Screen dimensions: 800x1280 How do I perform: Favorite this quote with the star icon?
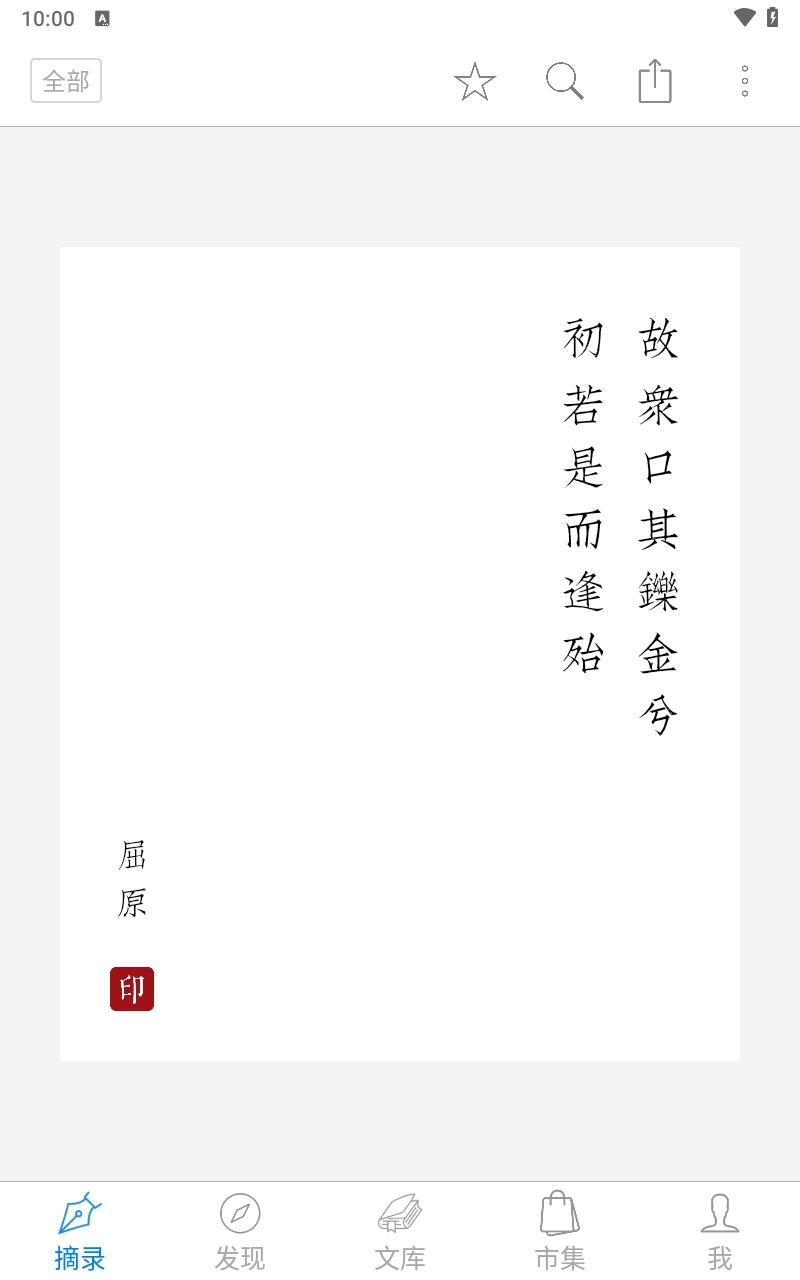click(x=475, y=82)
